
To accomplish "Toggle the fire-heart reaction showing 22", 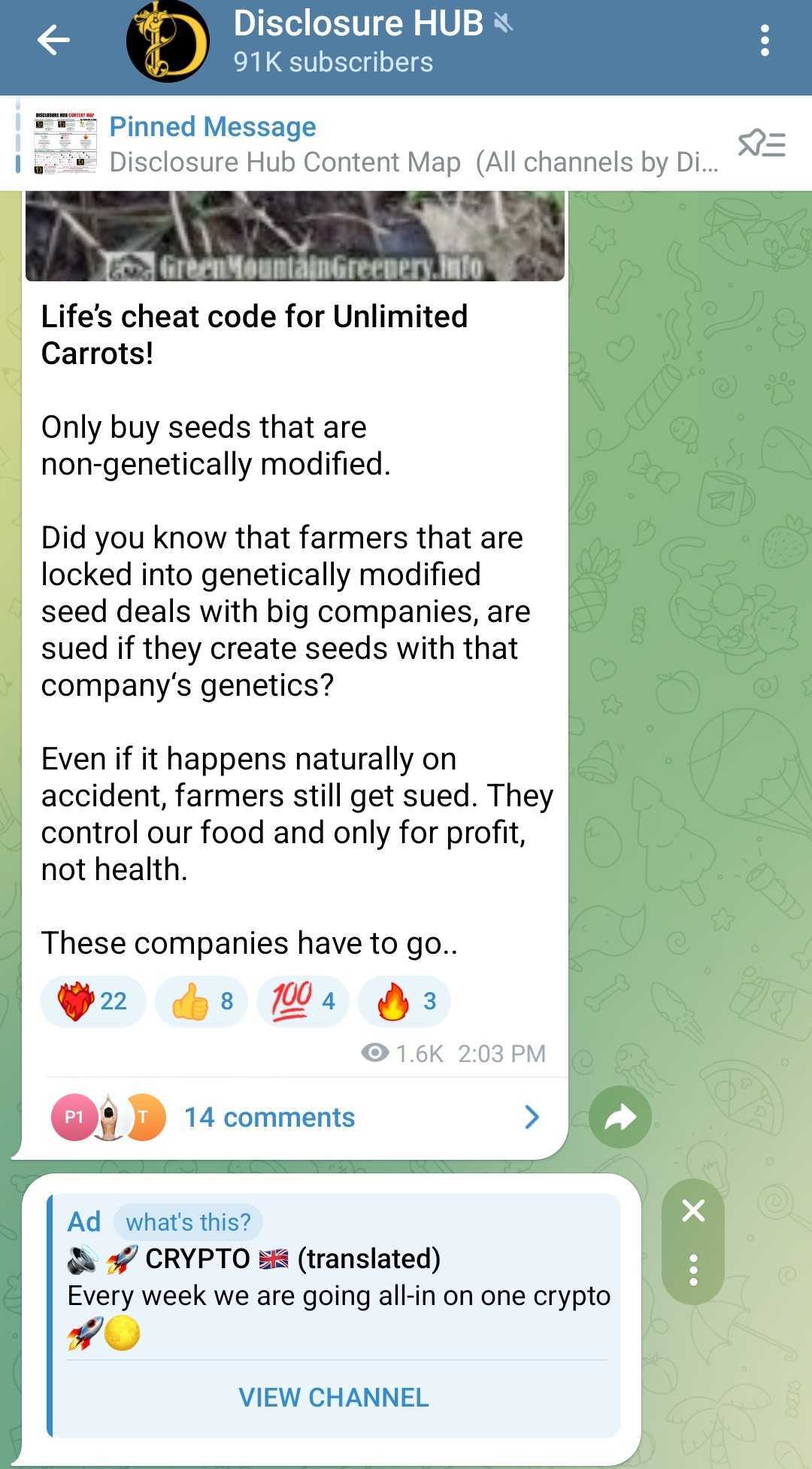I will coord(92,1000).
